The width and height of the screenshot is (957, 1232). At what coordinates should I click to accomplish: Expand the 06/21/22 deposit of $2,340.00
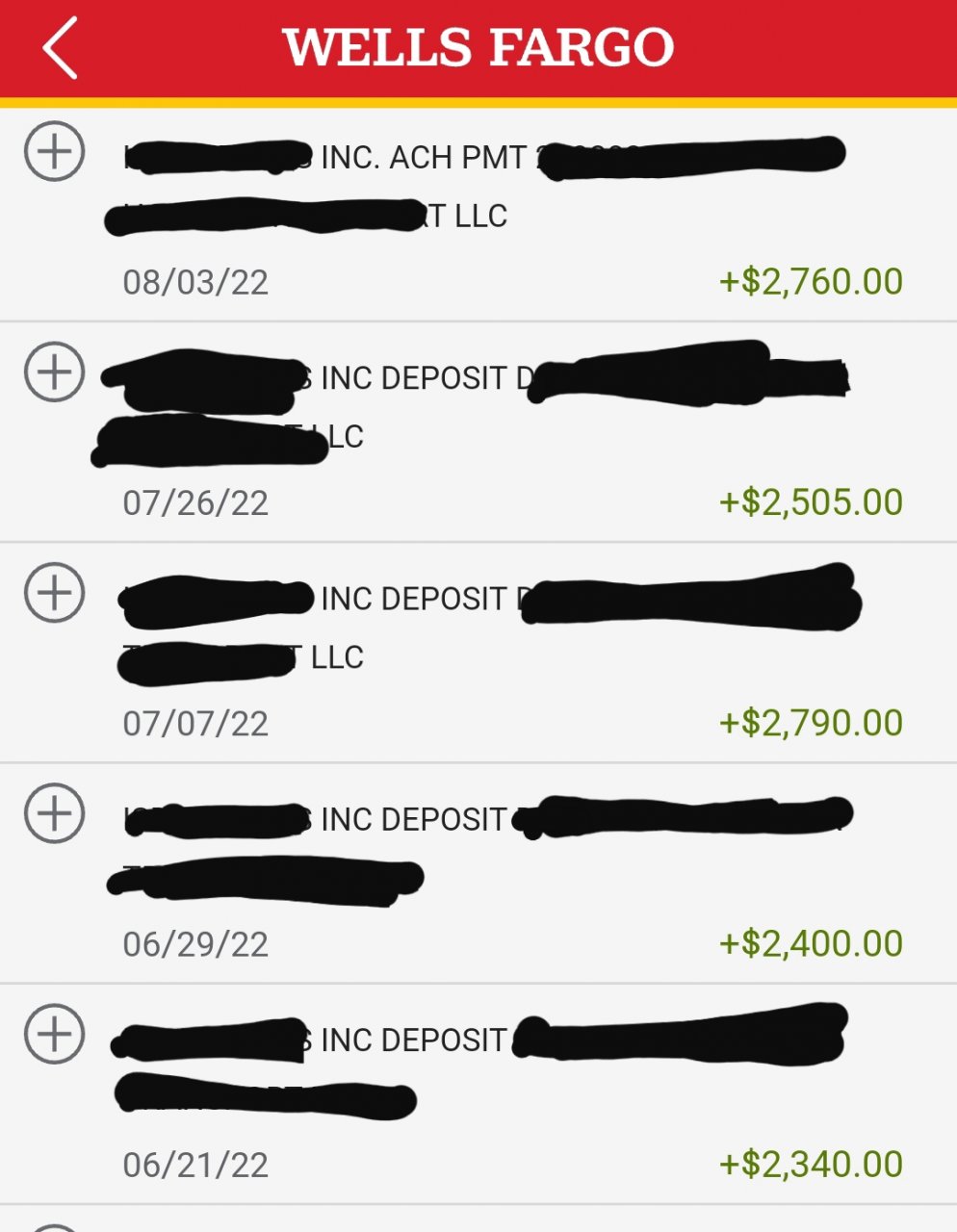pyautogui.click(x=54, y=1034)
